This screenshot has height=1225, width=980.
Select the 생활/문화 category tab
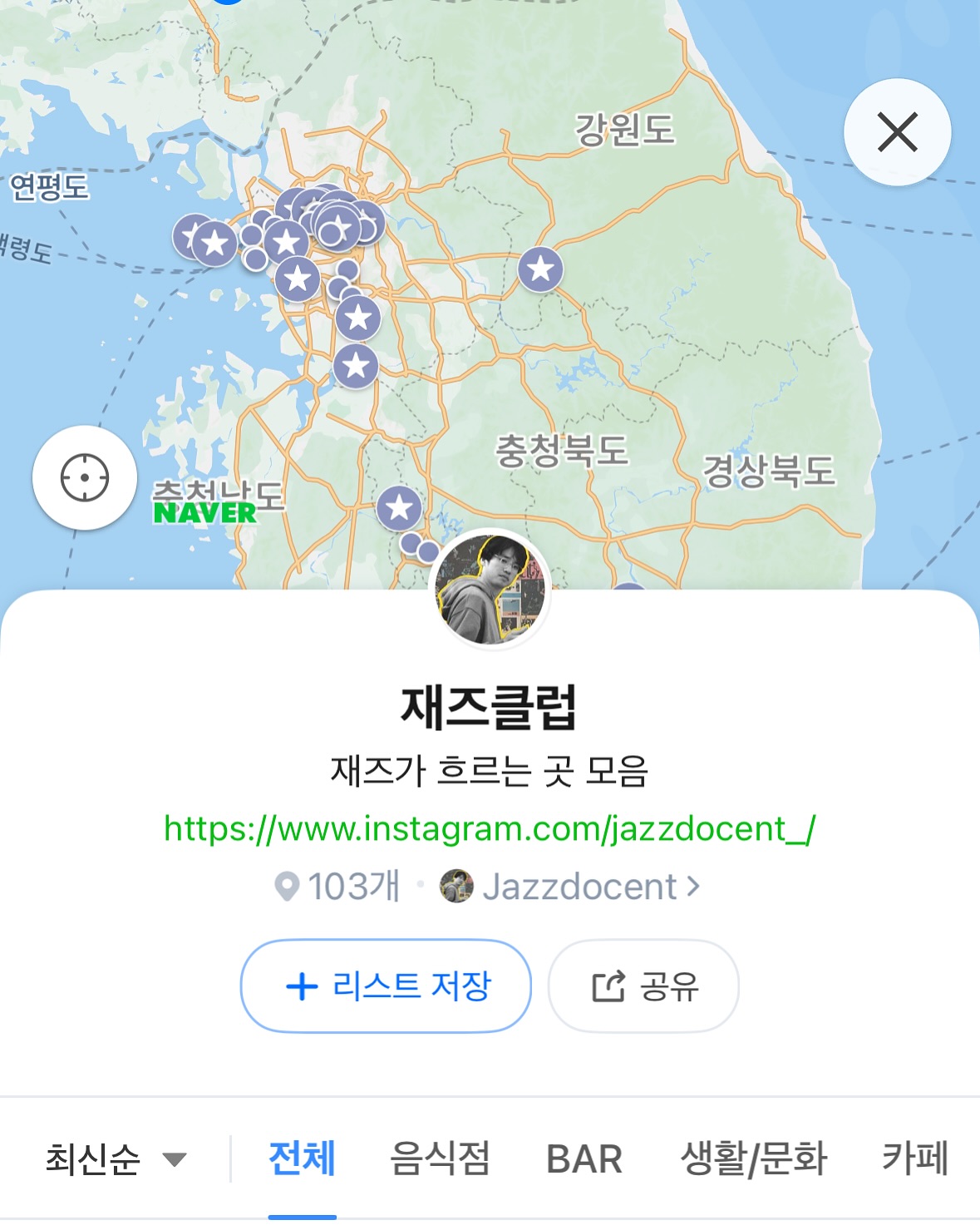coord(753,1158)
